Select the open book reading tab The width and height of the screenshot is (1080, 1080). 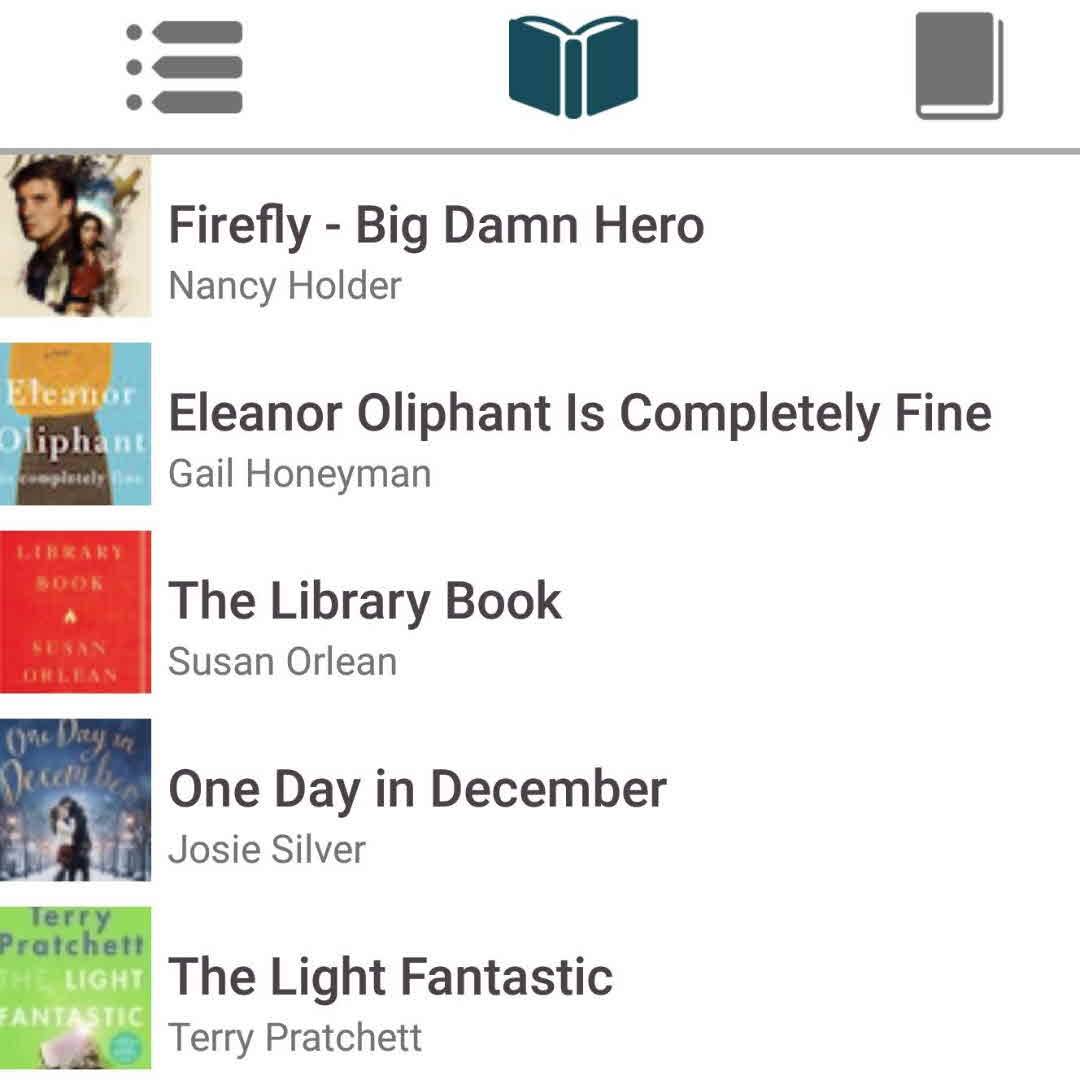coord(573,67)
